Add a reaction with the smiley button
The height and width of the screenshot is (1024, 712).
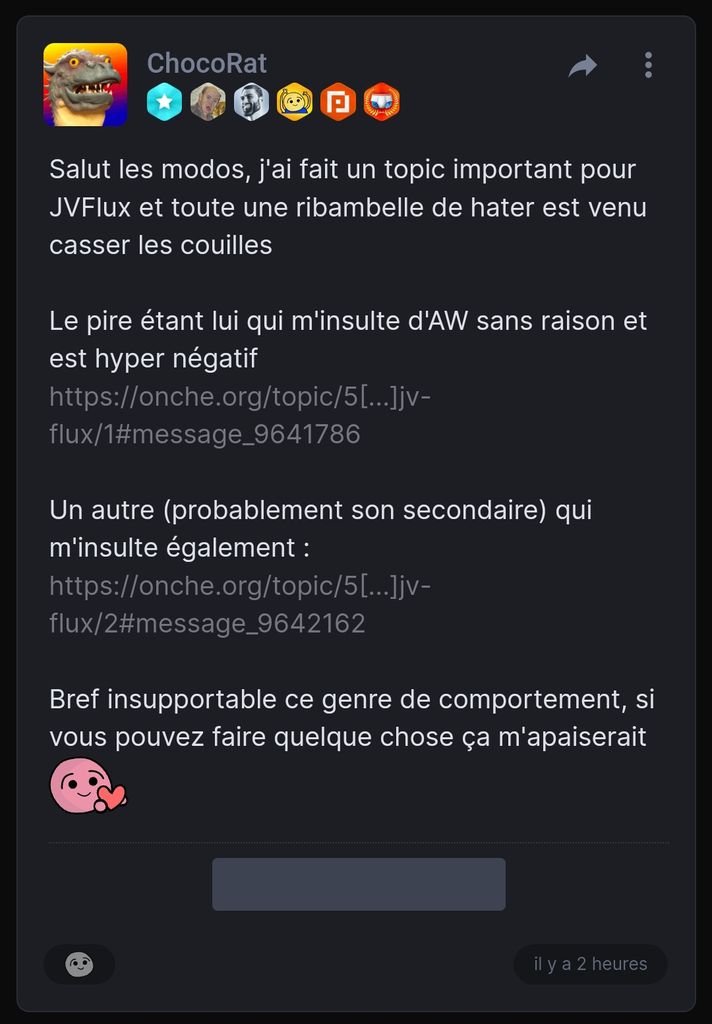tap(79, 964)
